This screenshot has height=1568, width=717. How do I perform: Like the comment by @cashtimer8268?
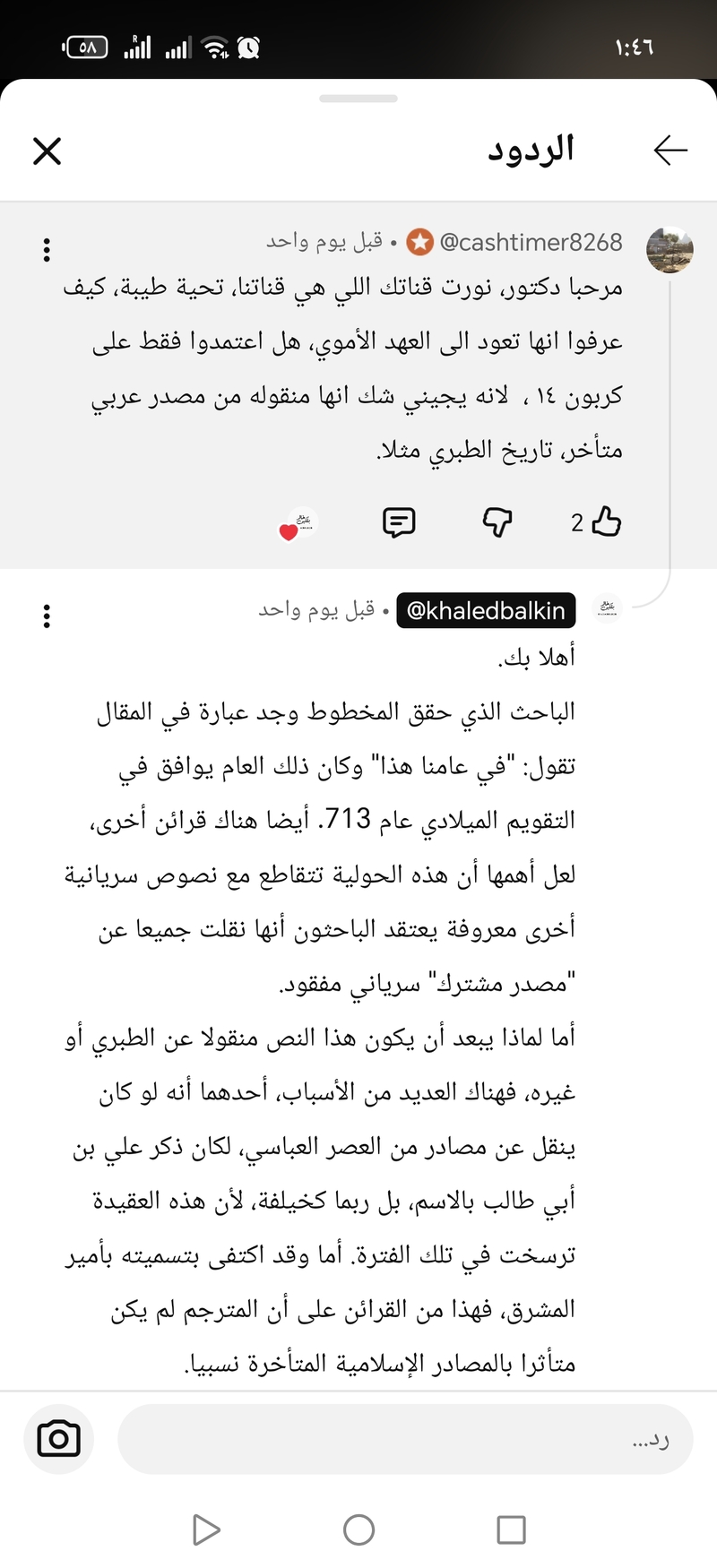pos(607,521)
